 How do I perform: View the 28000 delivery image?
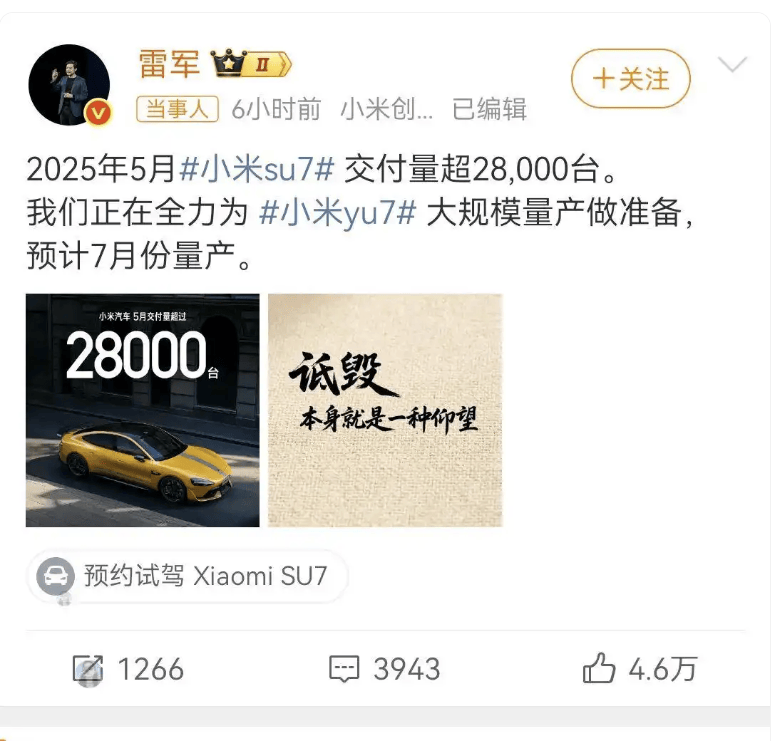[142, 410]
